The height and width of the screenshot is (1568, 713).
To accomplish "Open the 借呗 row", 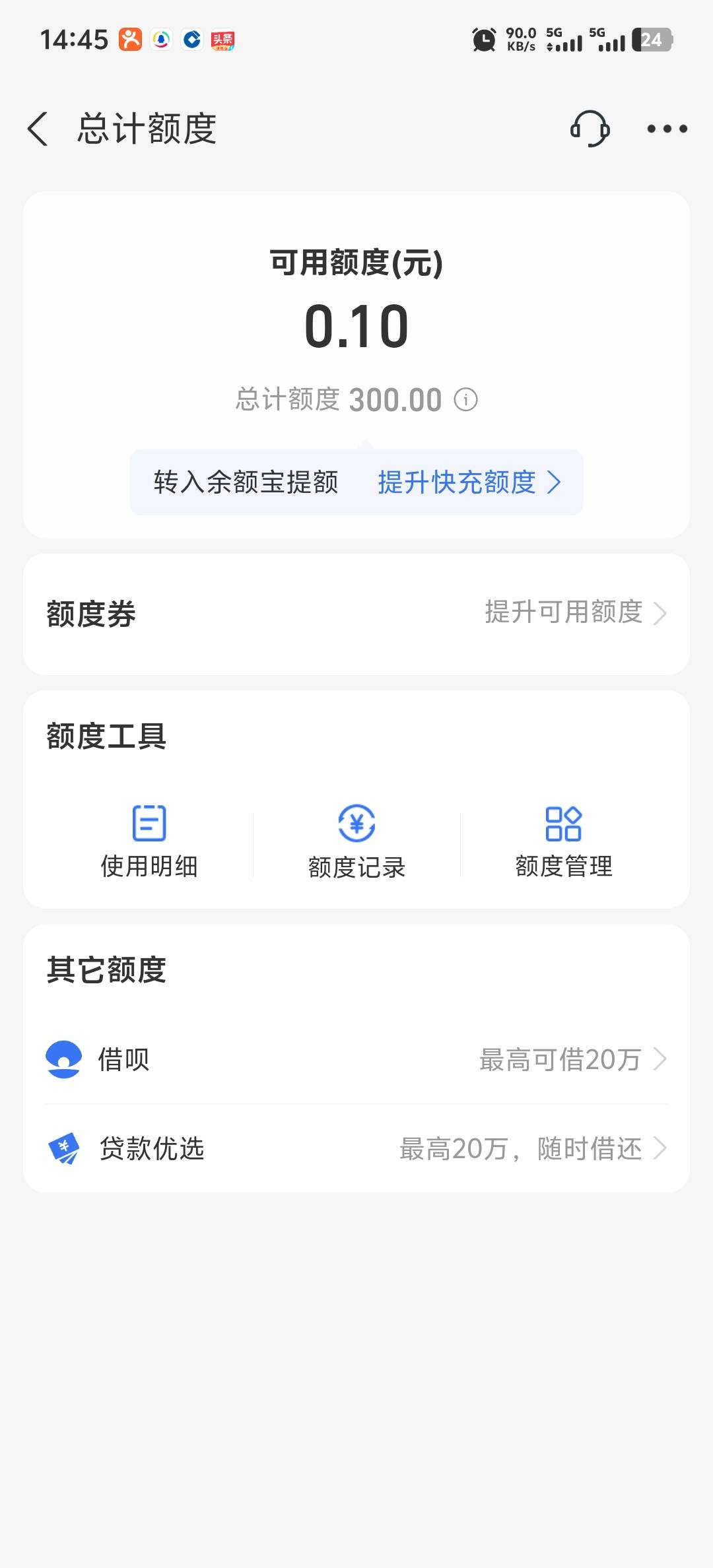I will pyautogui.click(x=356, y=1059).
